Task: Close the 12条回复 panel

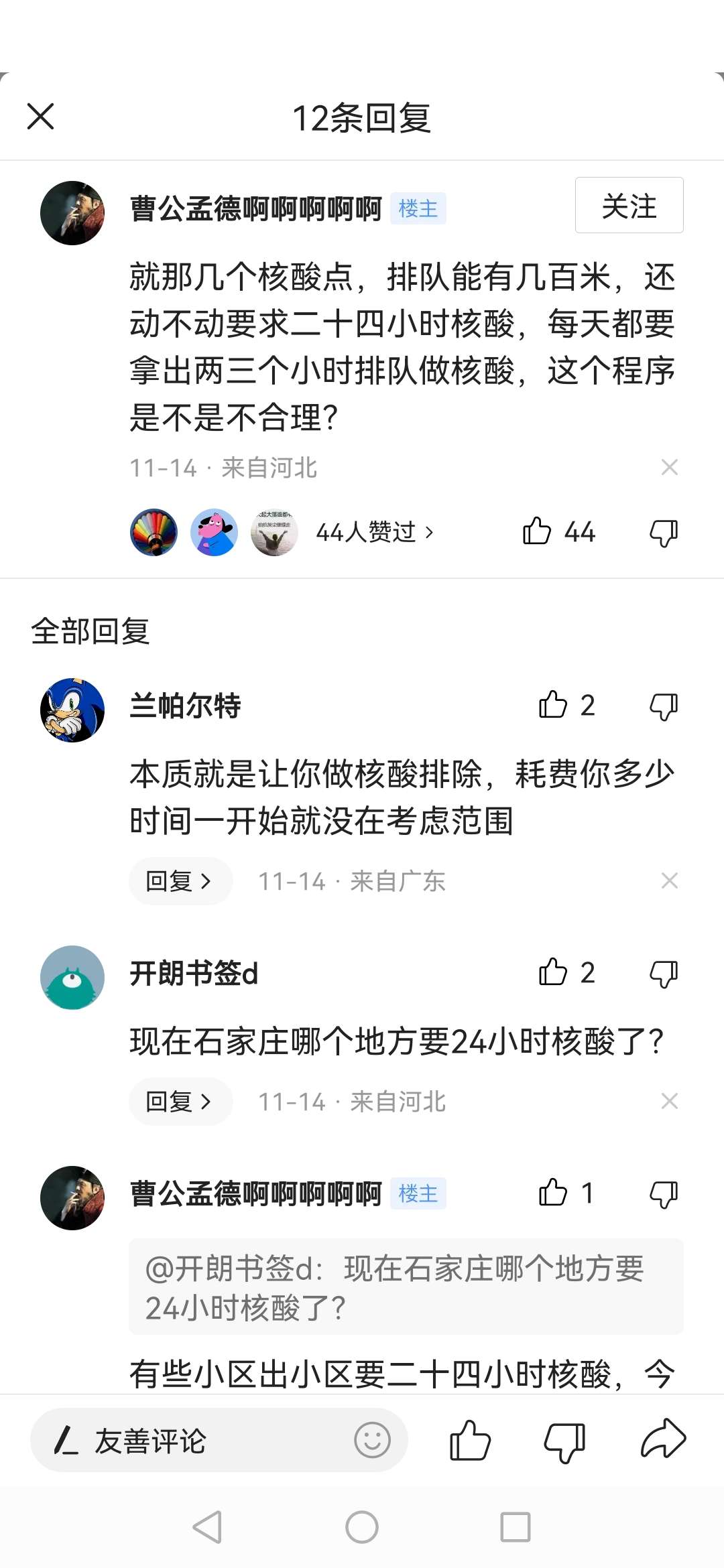Action: pos(40,117)
